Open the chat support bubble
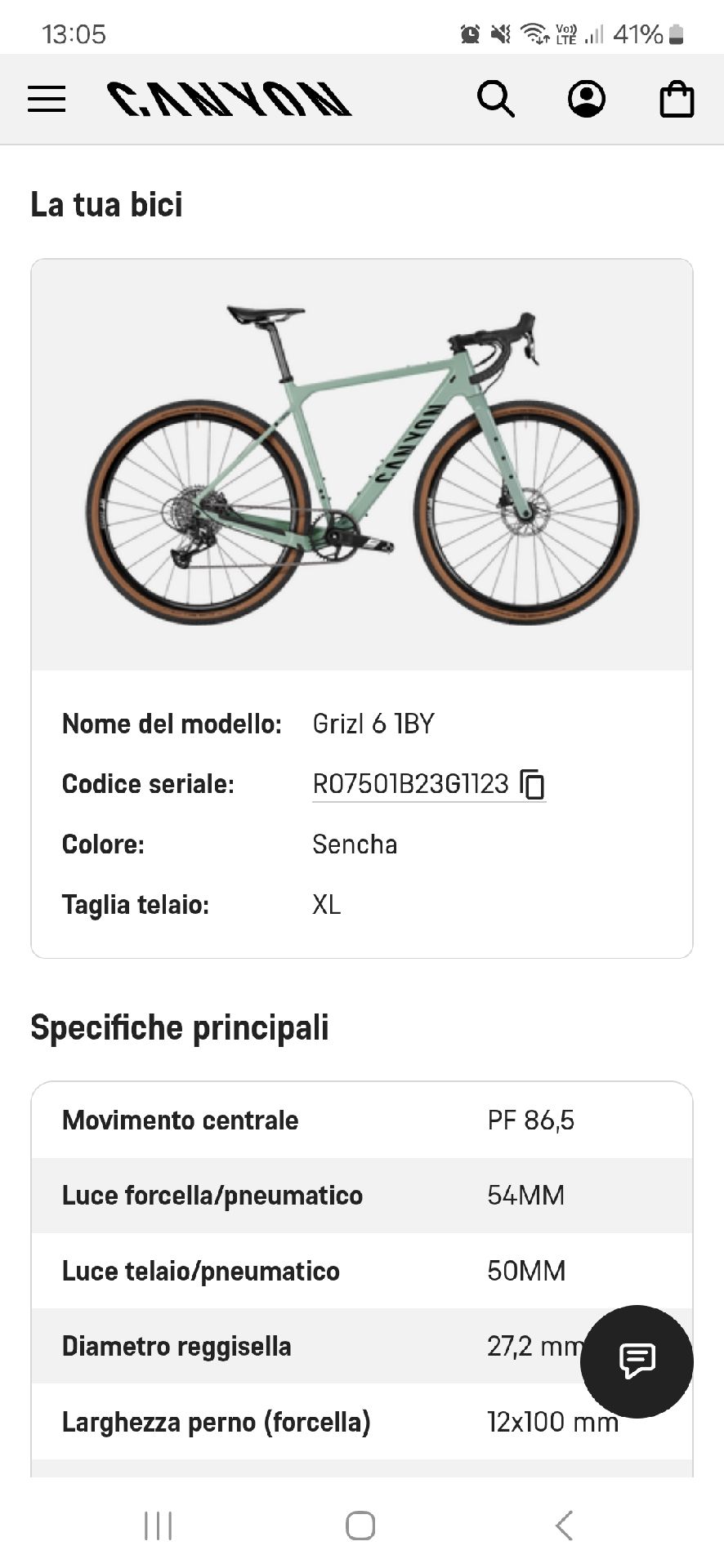 click(x=637, y=1361)
